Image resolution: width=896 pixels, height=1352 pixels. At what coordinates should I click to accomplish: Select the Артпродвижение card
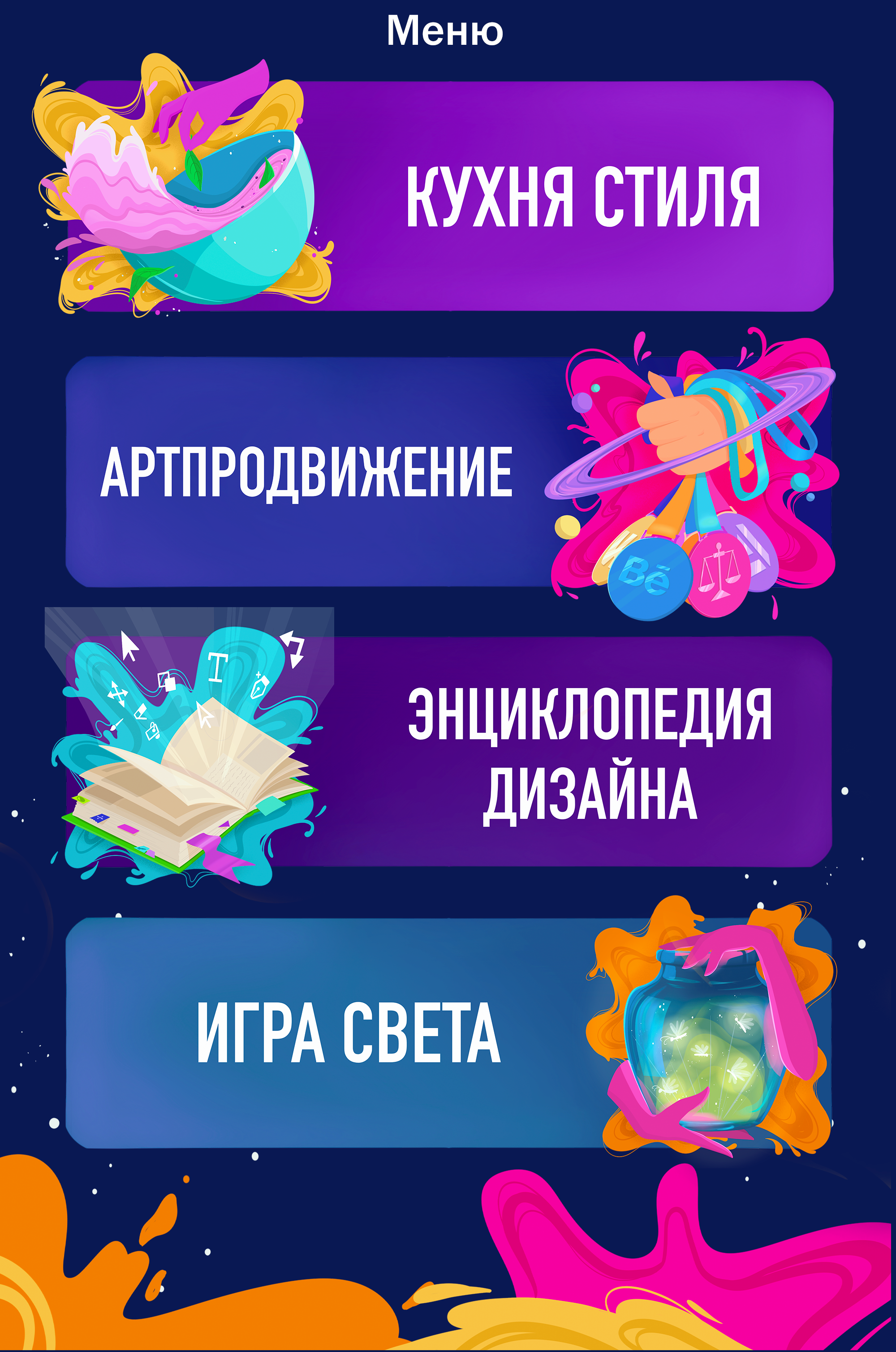(450, 472)
